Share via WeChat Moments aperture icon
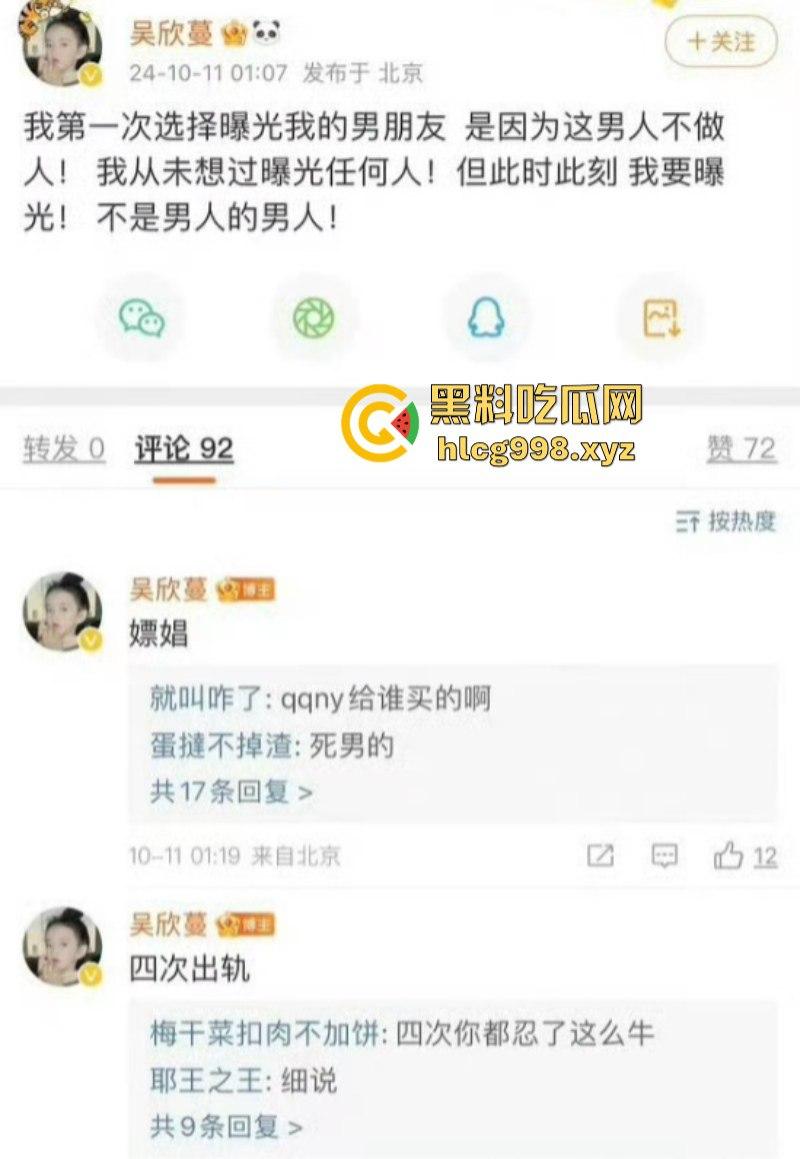Screen dimensions: 800x1159 point(315,317)
